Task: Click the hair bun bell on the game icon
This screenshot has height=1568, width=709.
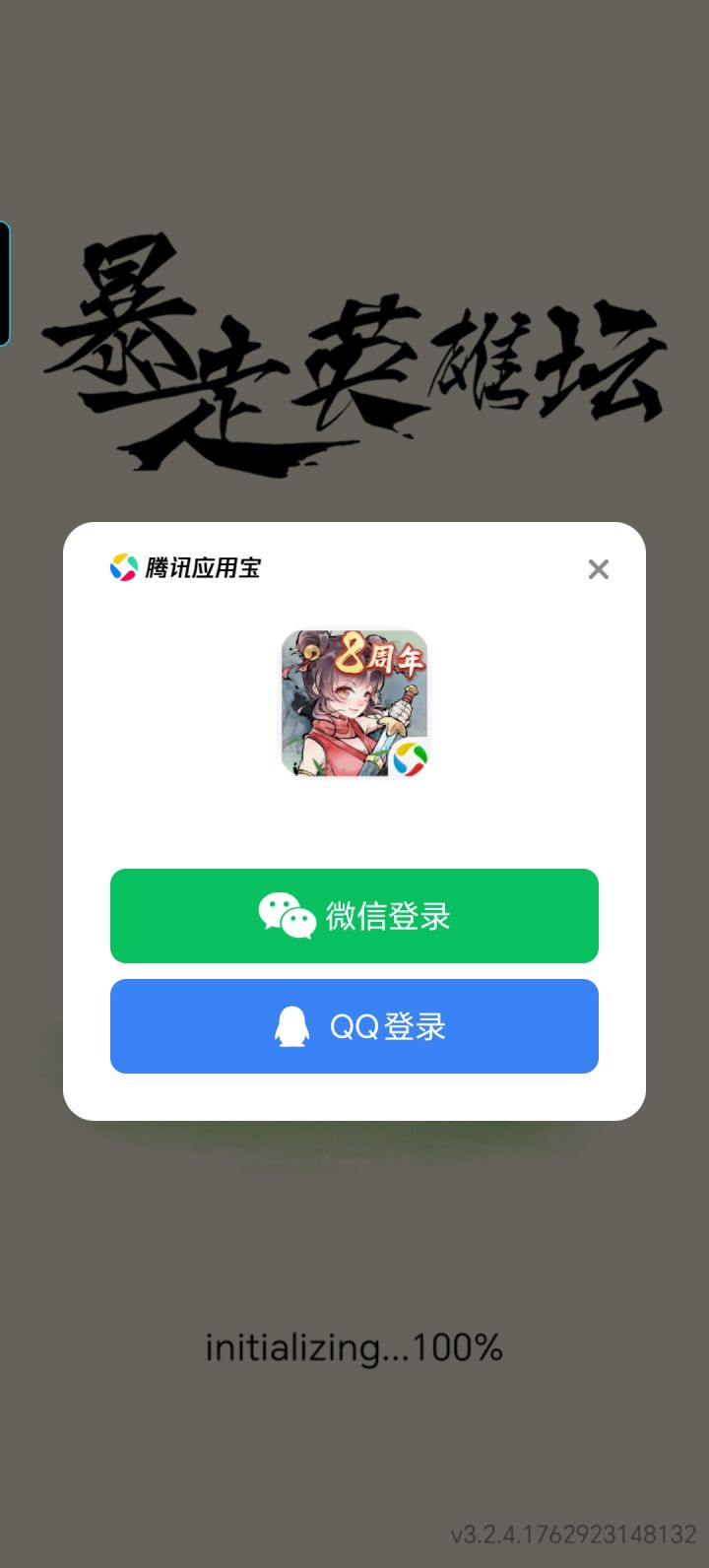Action: click(x=310, y=652)
